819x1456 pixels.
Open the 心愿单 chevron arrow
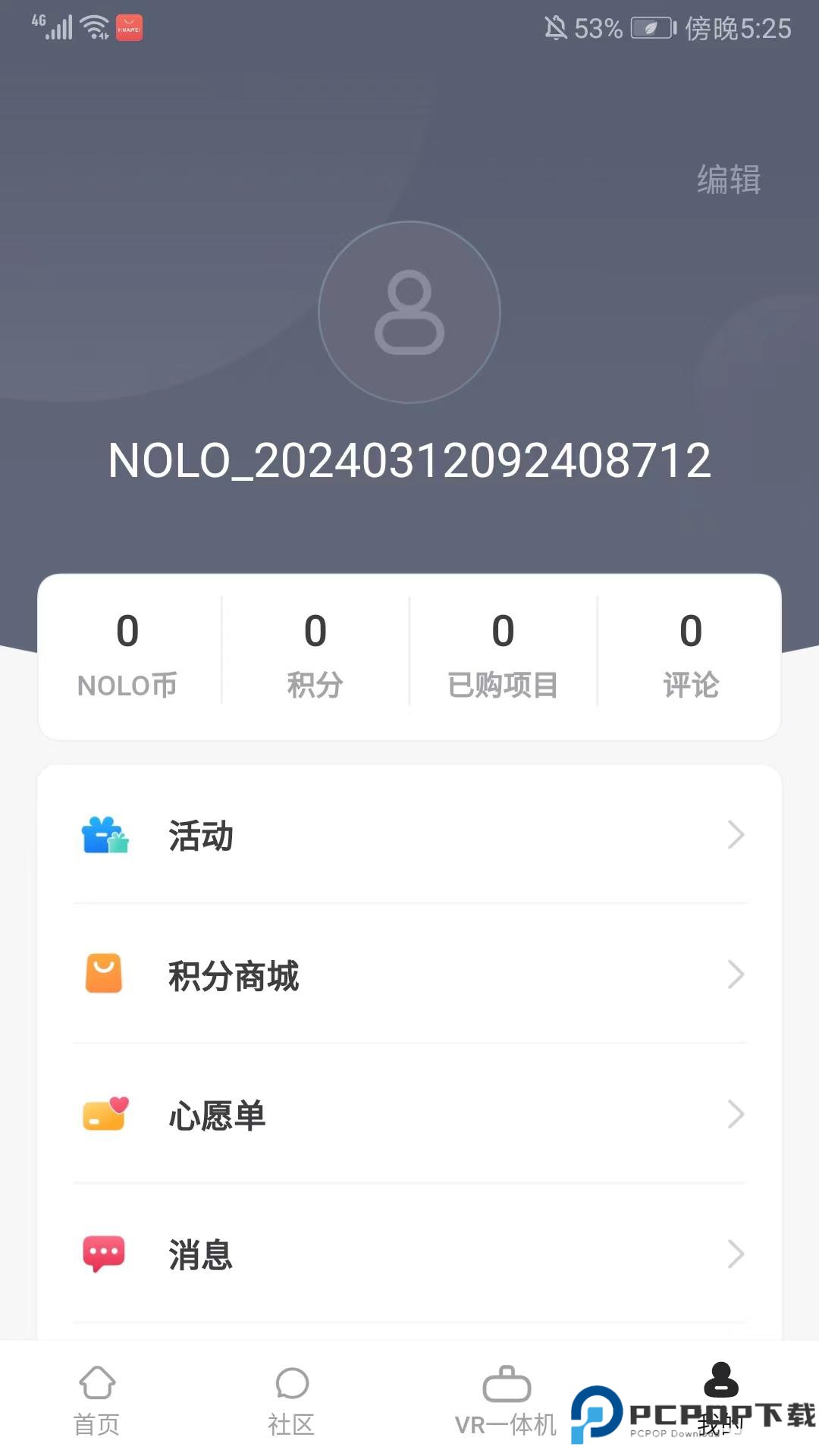point(736,1115)
